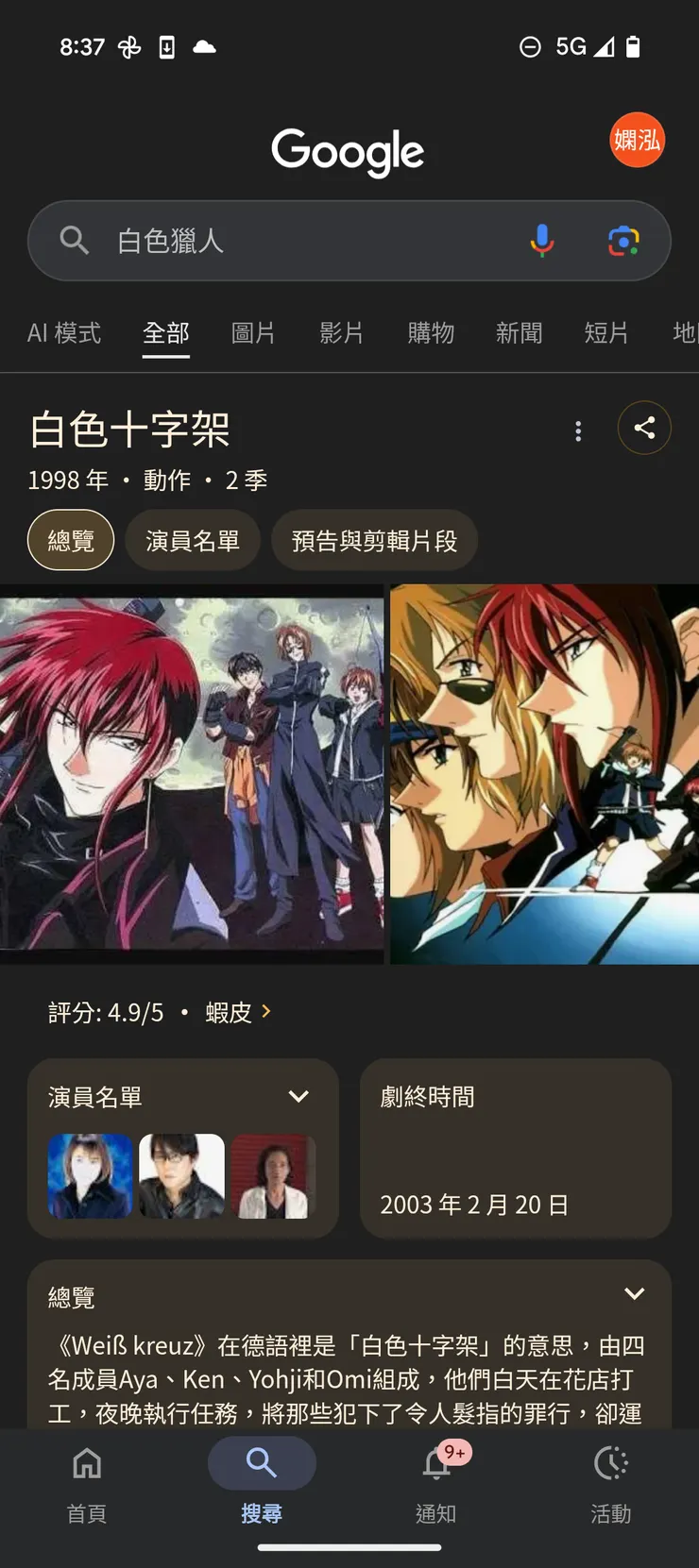This screenshot has width=699, height=1568.
Task: Select the 演員名單 chip
Action: click(x=193, y=541)
